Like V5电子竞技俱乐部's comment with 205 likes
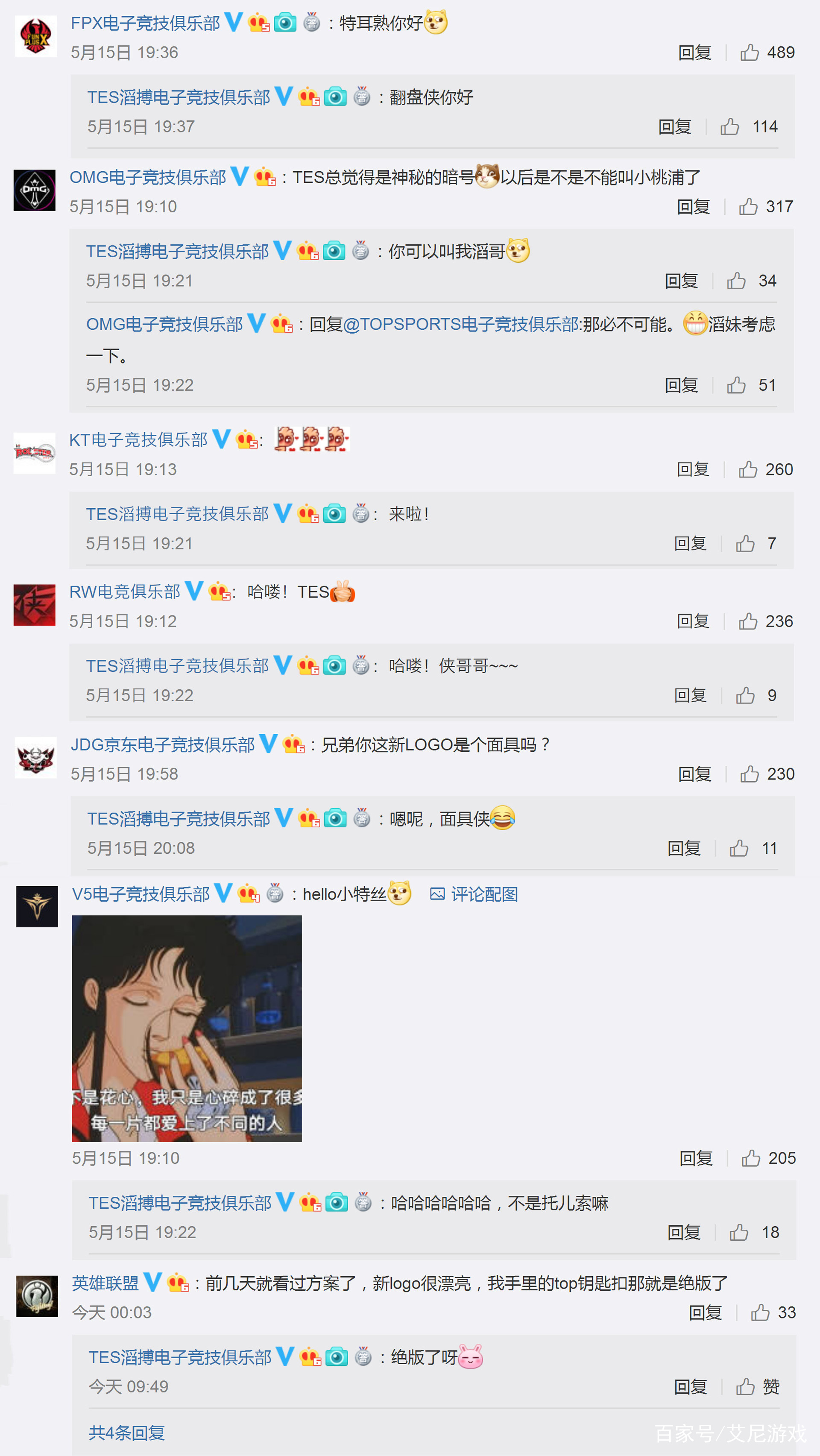This screenshot has height=1456, width=820. point(769,1159)
